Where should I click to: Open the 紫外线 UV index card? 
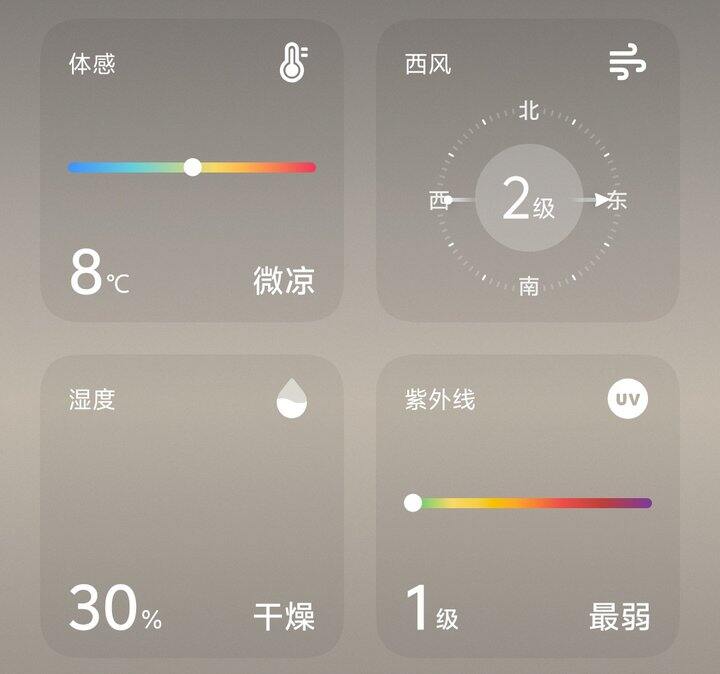point(528,506)
